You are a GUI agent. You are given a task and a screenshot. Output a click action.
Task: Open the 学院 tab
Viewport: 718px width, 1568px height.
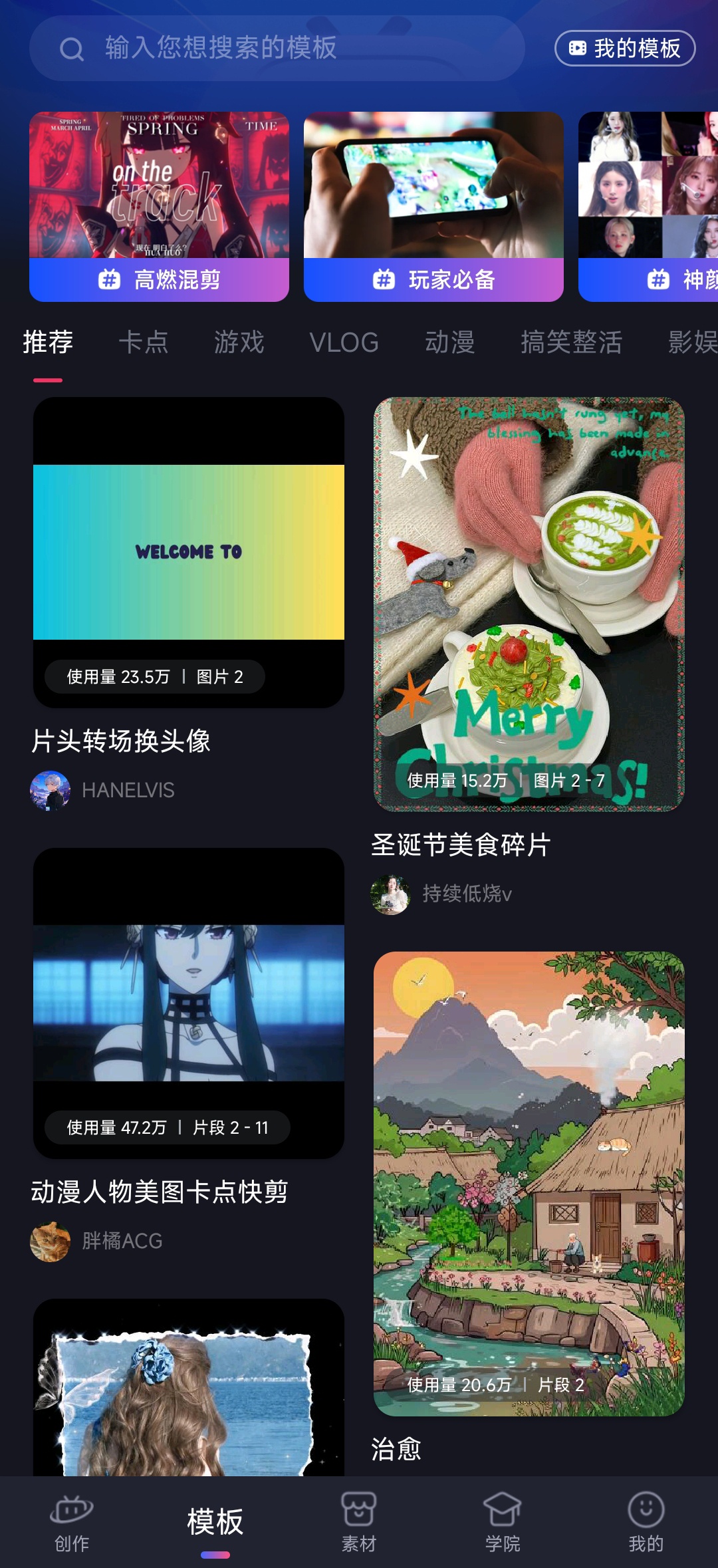pyautogui.click(x=503, y=1521)
